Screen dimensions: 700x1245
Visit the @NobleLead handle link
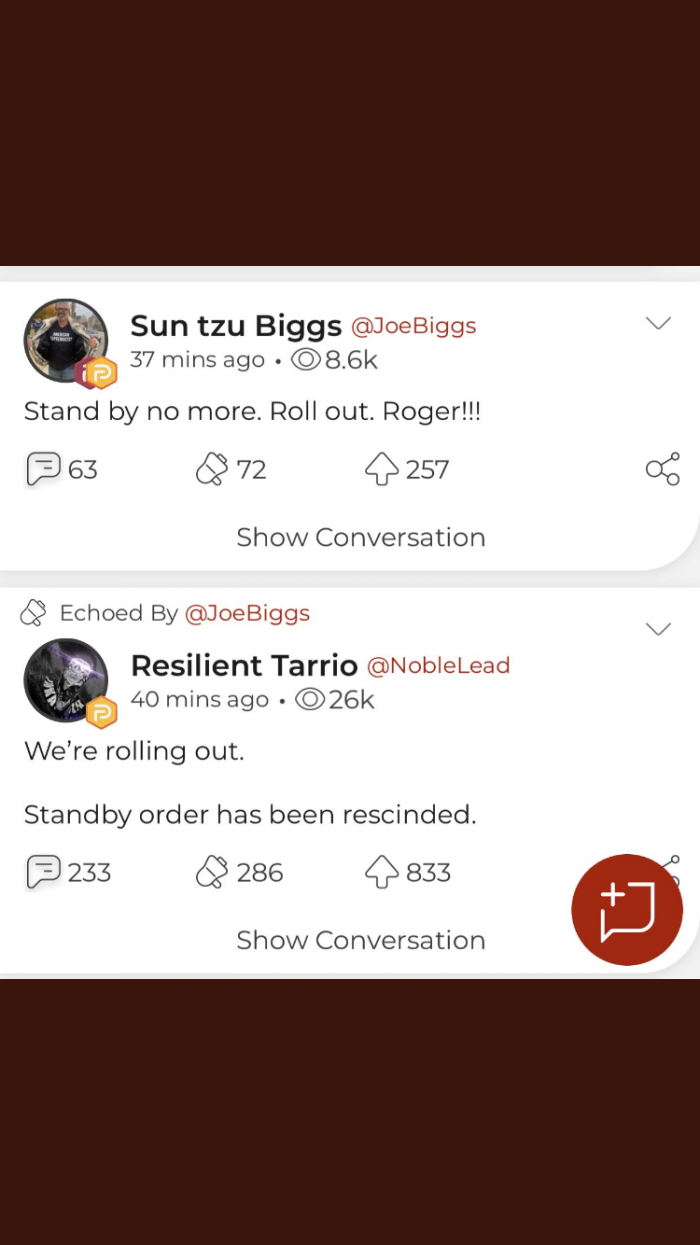[438, 665]
